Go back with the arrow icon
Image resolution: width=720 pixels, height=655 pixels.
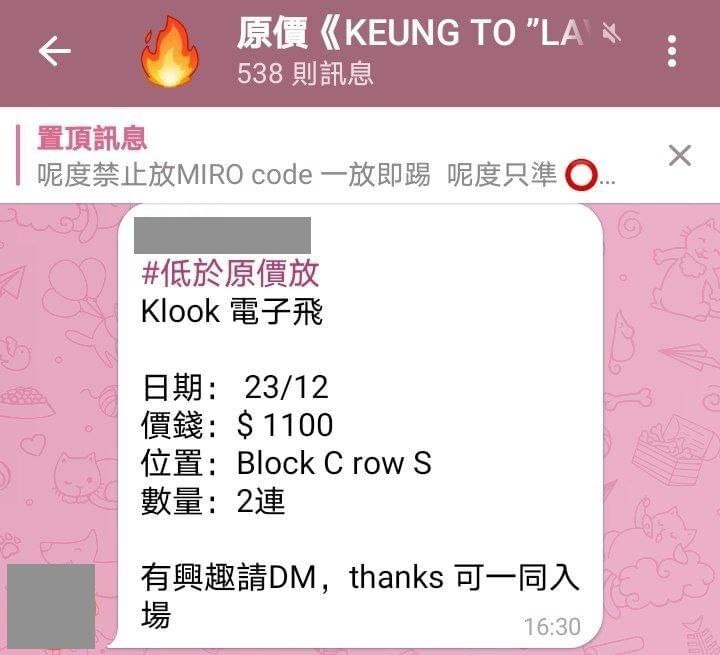click(54, 51)
